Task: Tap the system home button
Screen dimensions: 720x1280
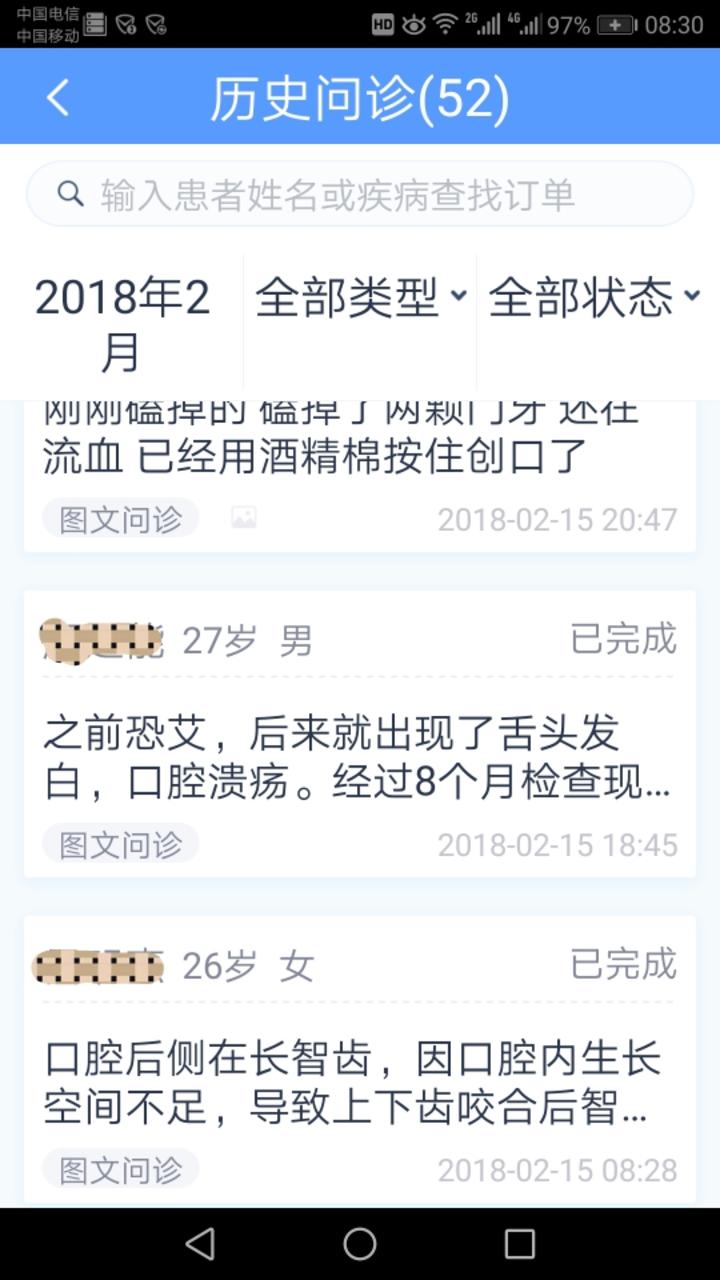Action: click(x=360, y=1244)
